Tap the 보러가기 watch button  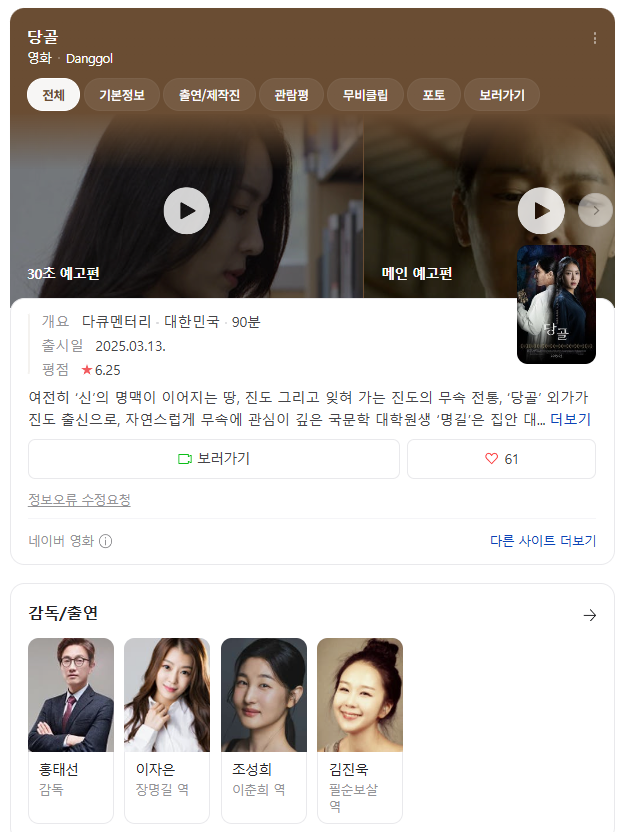click(213, 459)
